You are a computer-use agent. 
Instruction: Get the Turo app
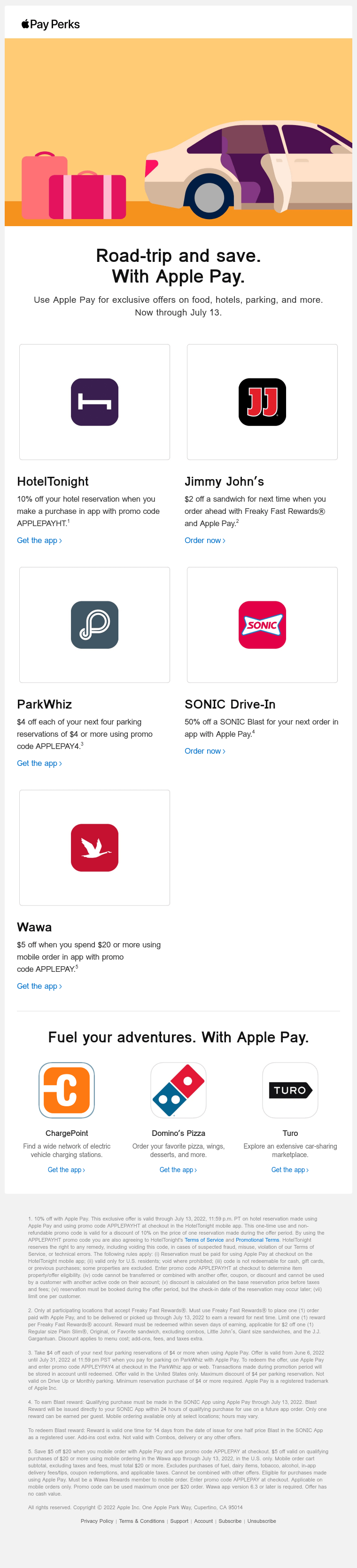(290, 1169)
